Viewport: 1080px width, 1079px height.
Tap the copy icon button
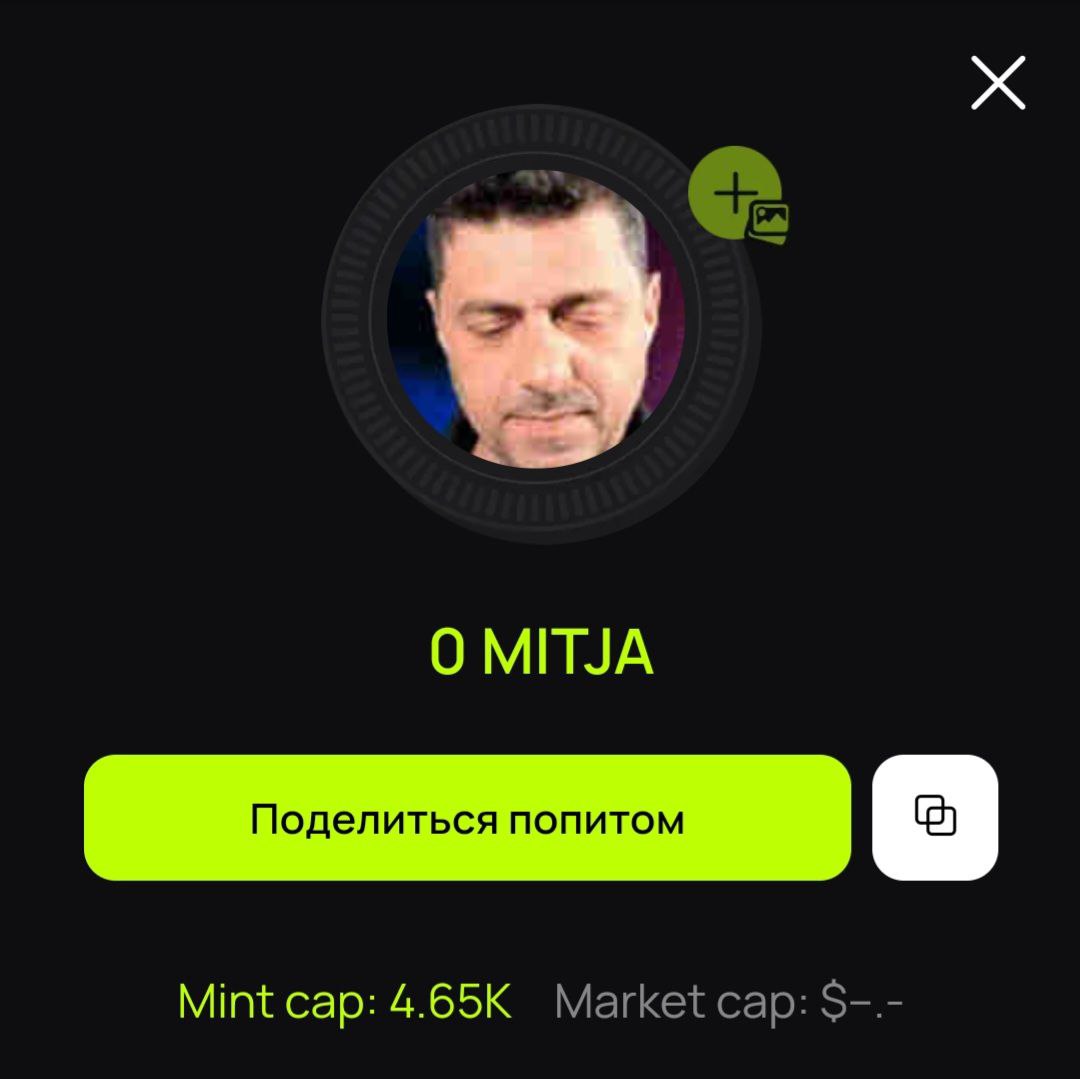click(935, 817)
